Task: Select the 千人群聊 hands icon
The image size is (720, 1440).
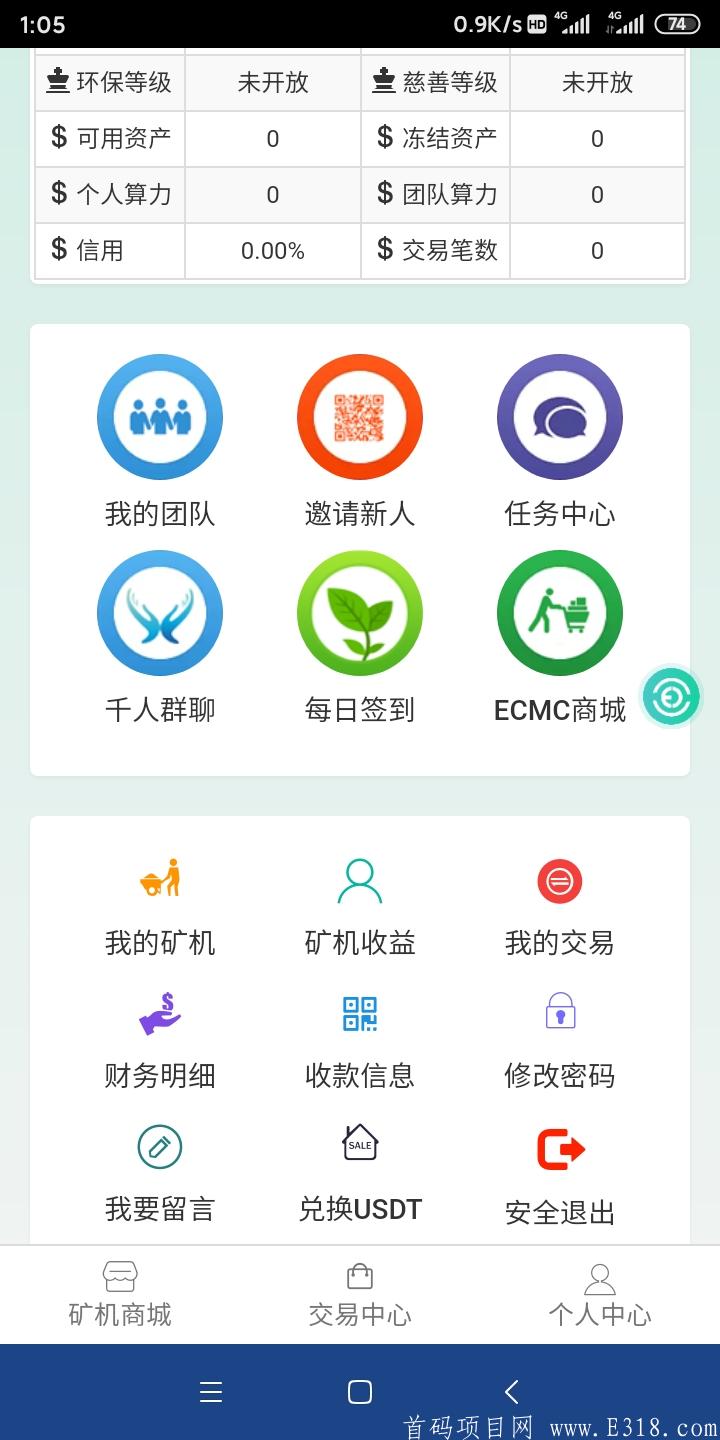Action: pos(159,612)
